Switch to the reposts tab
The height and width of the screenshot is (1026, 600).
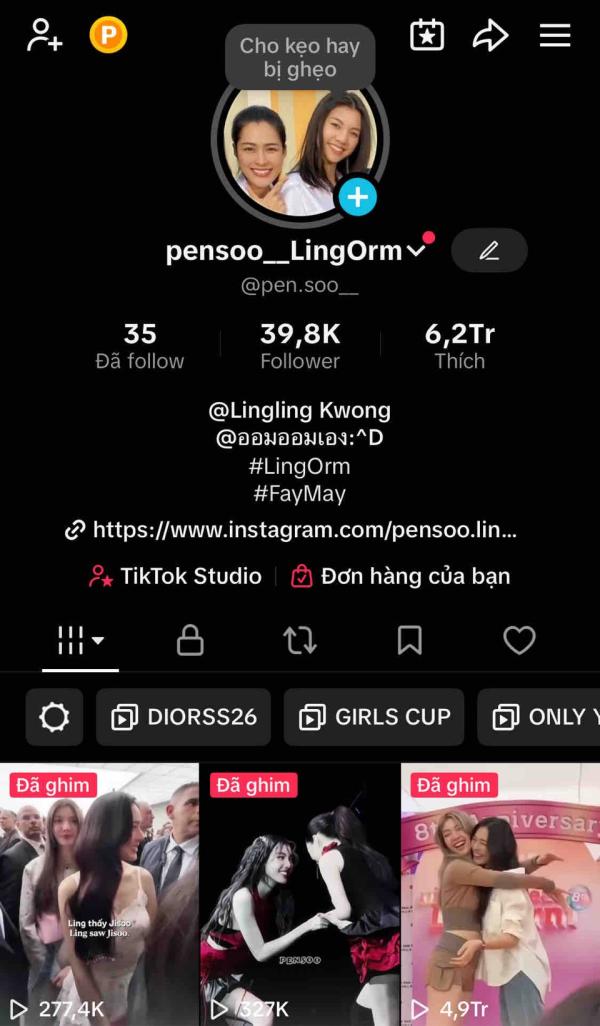coord(300,640)
